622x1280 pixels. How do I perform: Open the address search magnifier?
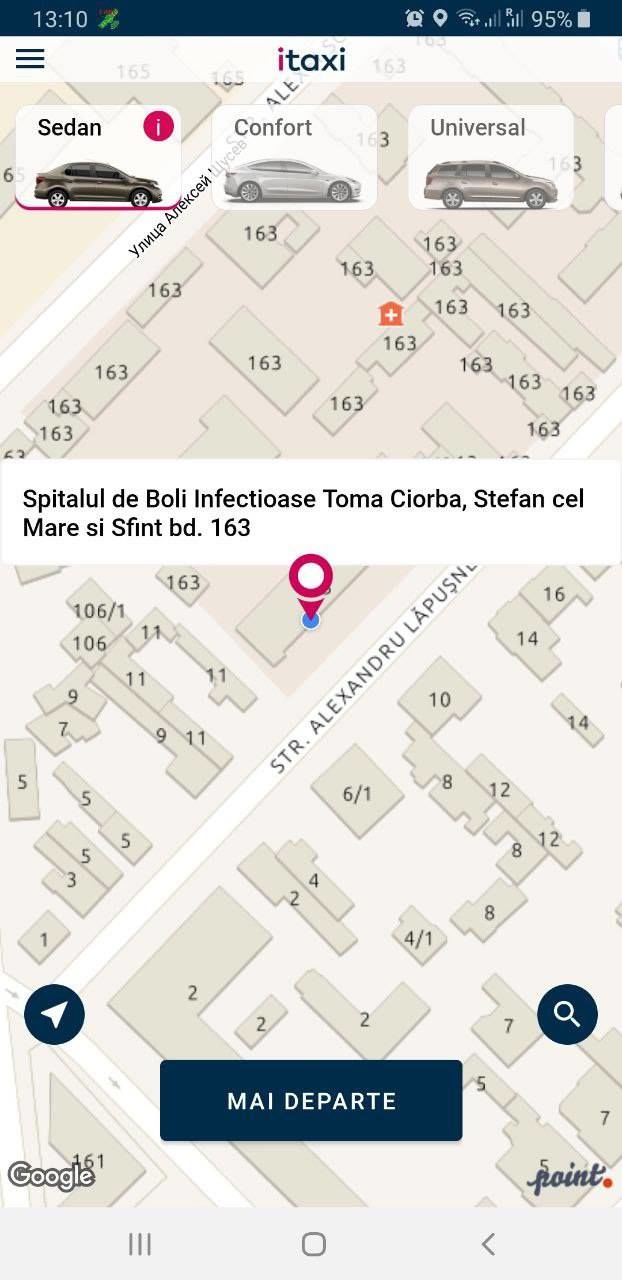567,1015
